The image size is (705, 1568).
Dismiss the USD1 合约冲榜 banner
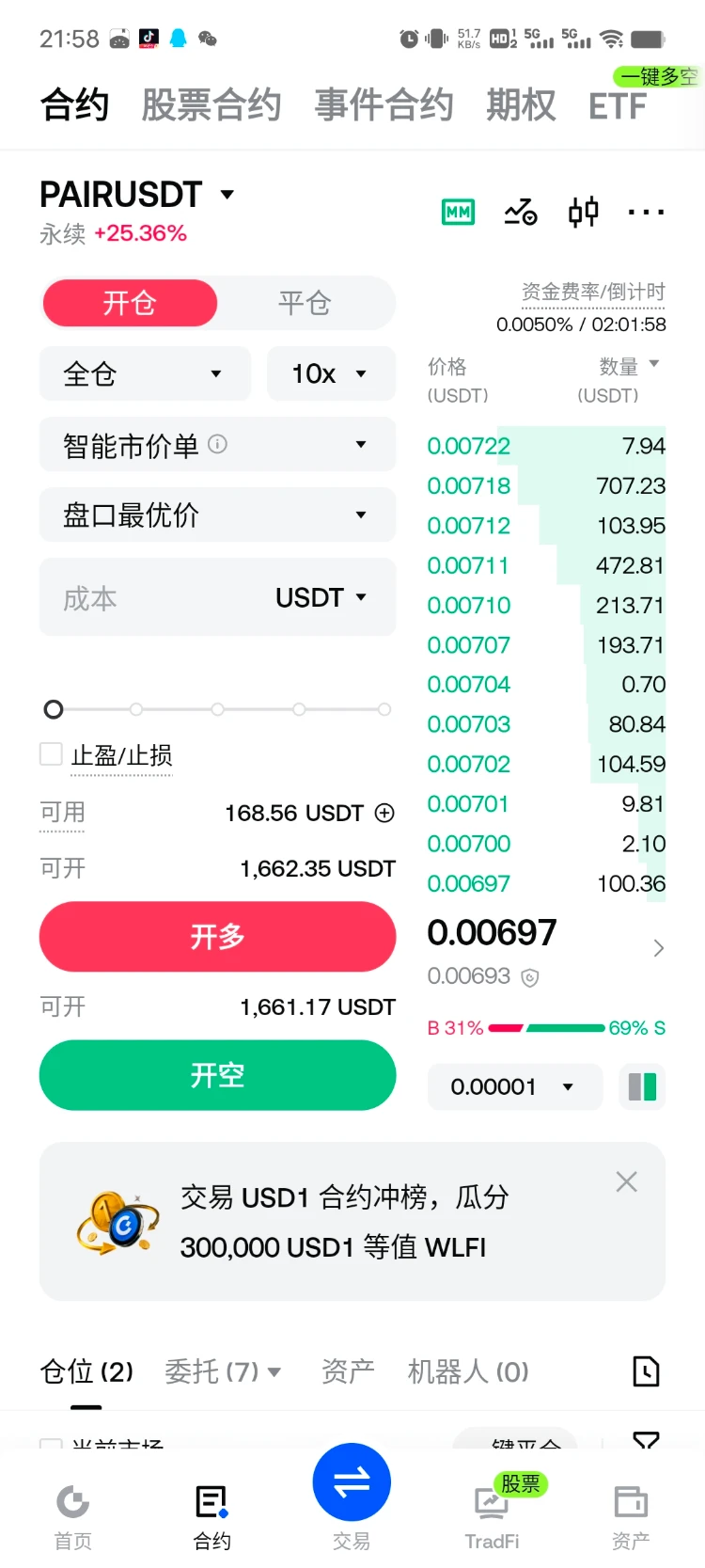coord(626,1181)
